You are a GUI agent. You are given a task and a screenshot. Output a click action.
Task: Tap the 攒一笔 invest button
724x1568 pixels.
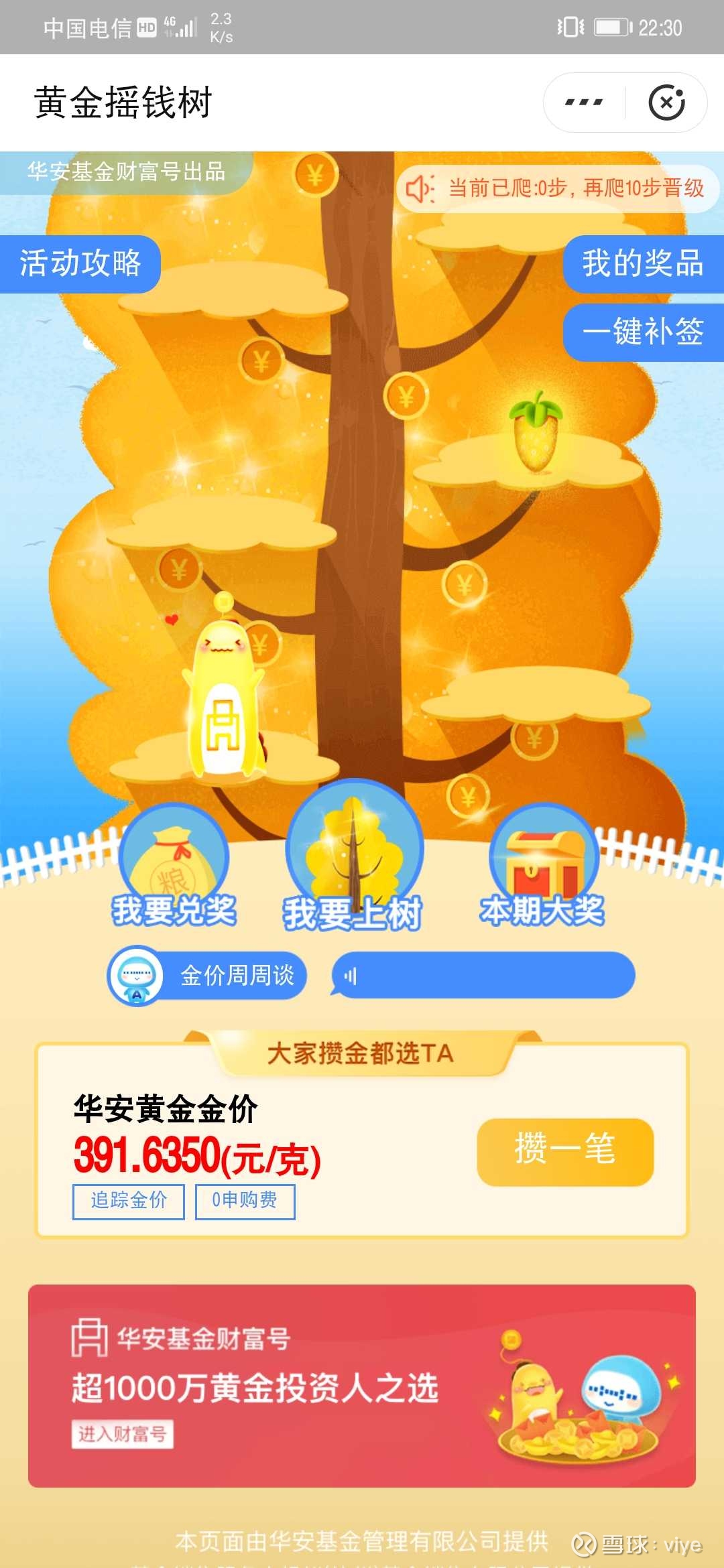coord(565,1151)
